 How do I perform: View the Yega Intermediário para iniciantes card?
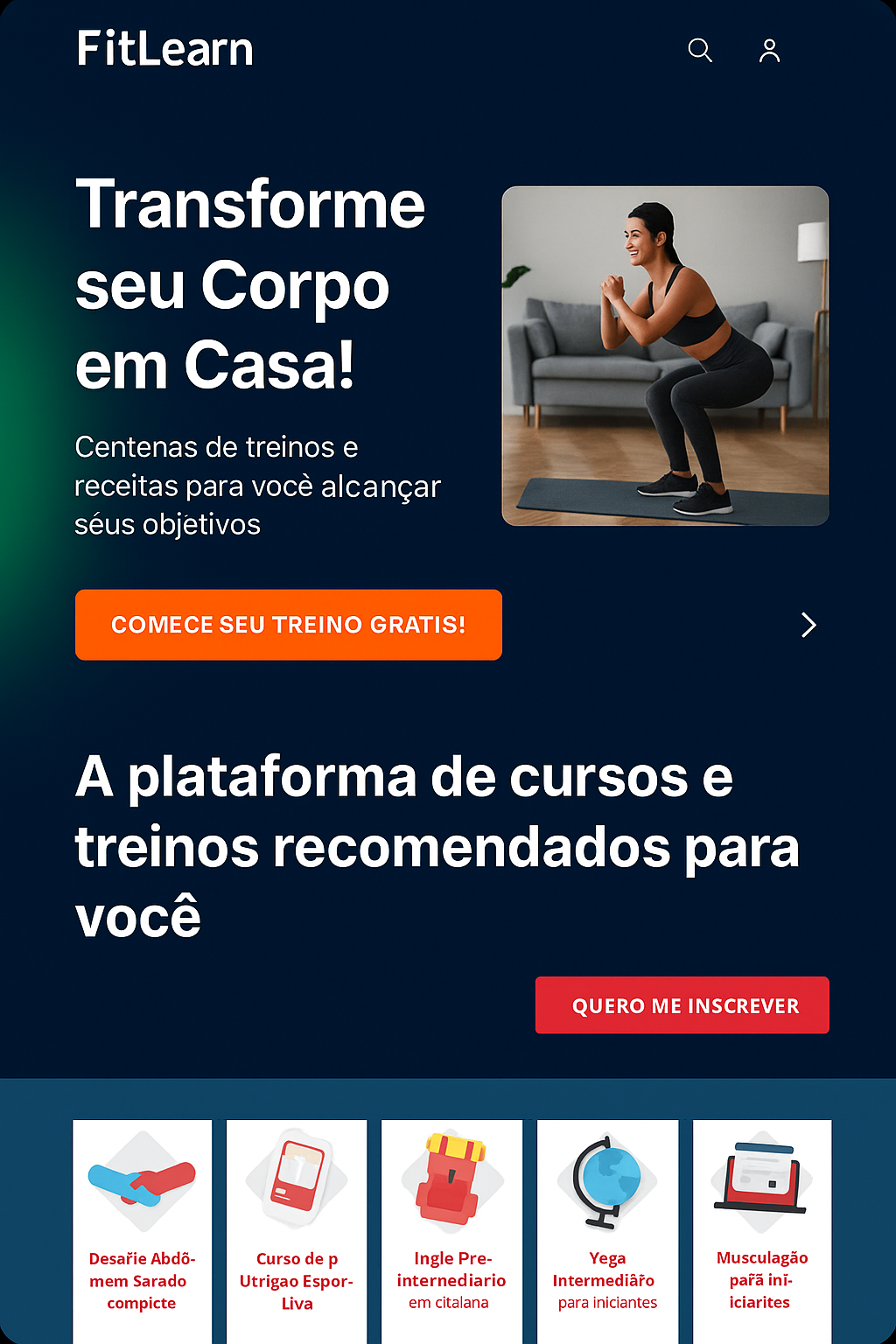coord(607,1229)
